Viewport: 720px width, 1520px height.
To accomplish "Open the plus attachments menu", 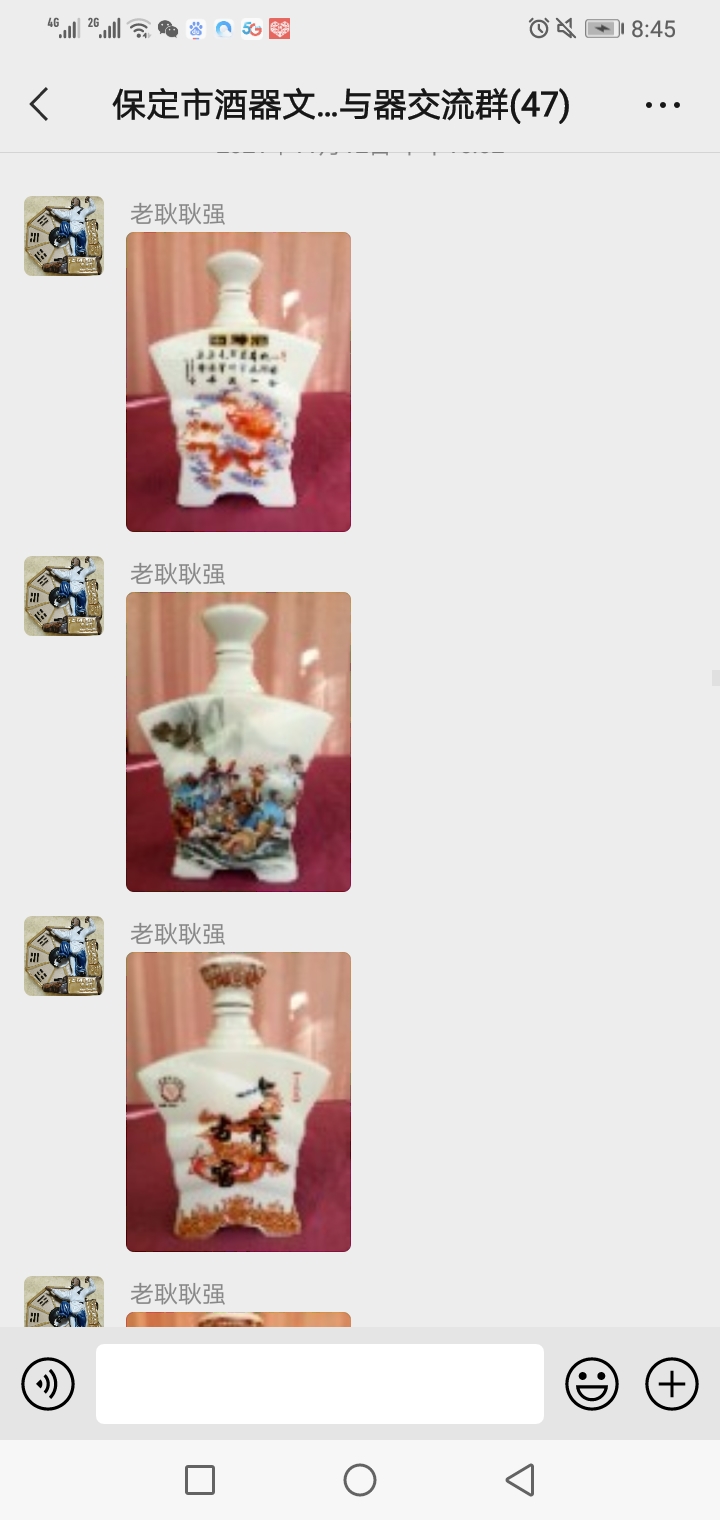I will [x=672, y=1384].
